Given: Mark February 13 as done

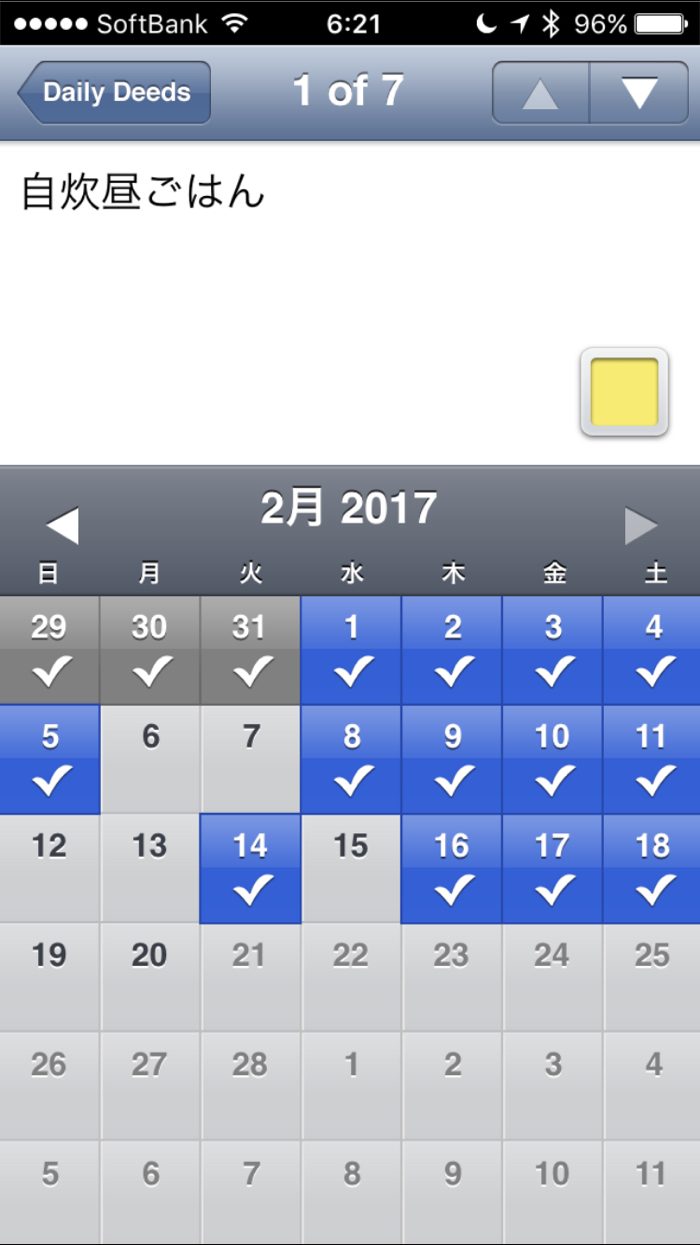Looking at the screenshot, I should point(150,868).
